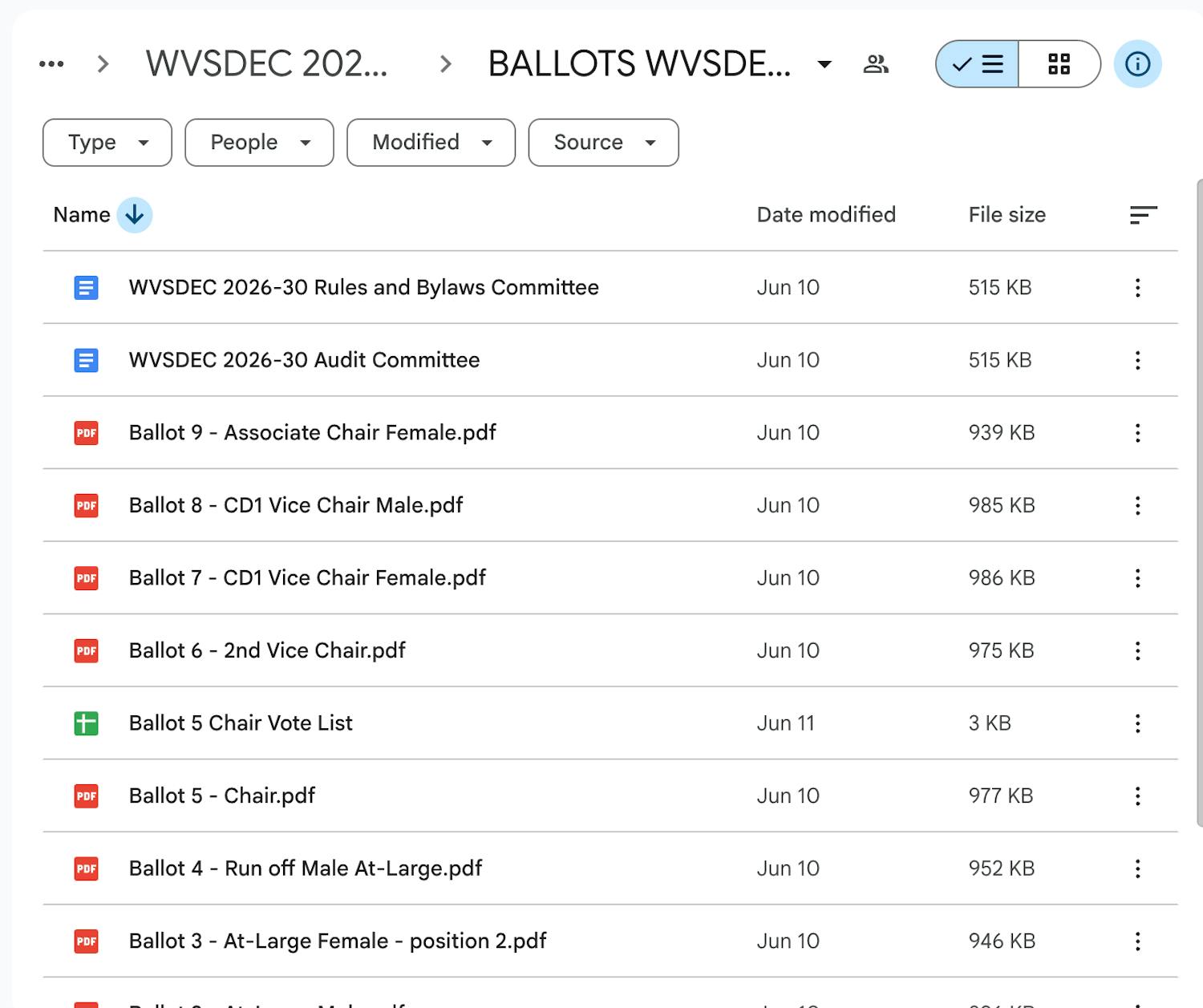View folder details info button
Image resolution: width=1203 pixels, height=1008 pixels.
[1137, 64]
